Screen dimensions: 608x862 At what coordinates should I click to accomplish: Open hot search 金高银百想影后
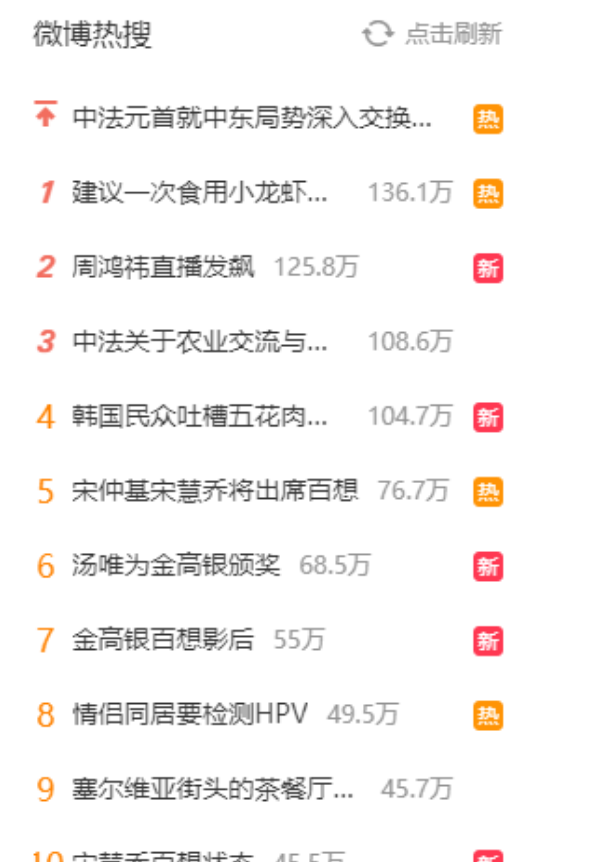pos(164,640)
